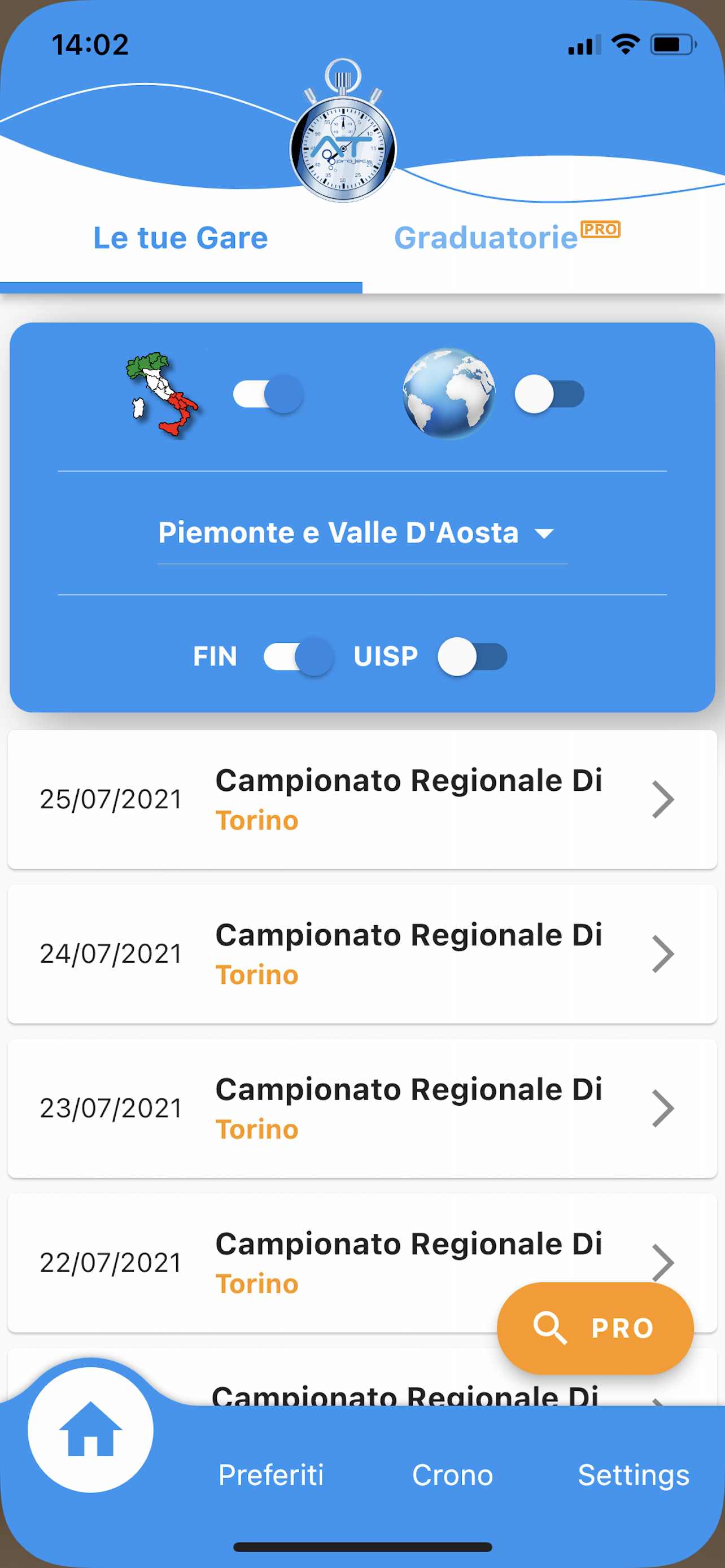Go to the home tab
The image size is (725, 1568).
click(91, 1430)
